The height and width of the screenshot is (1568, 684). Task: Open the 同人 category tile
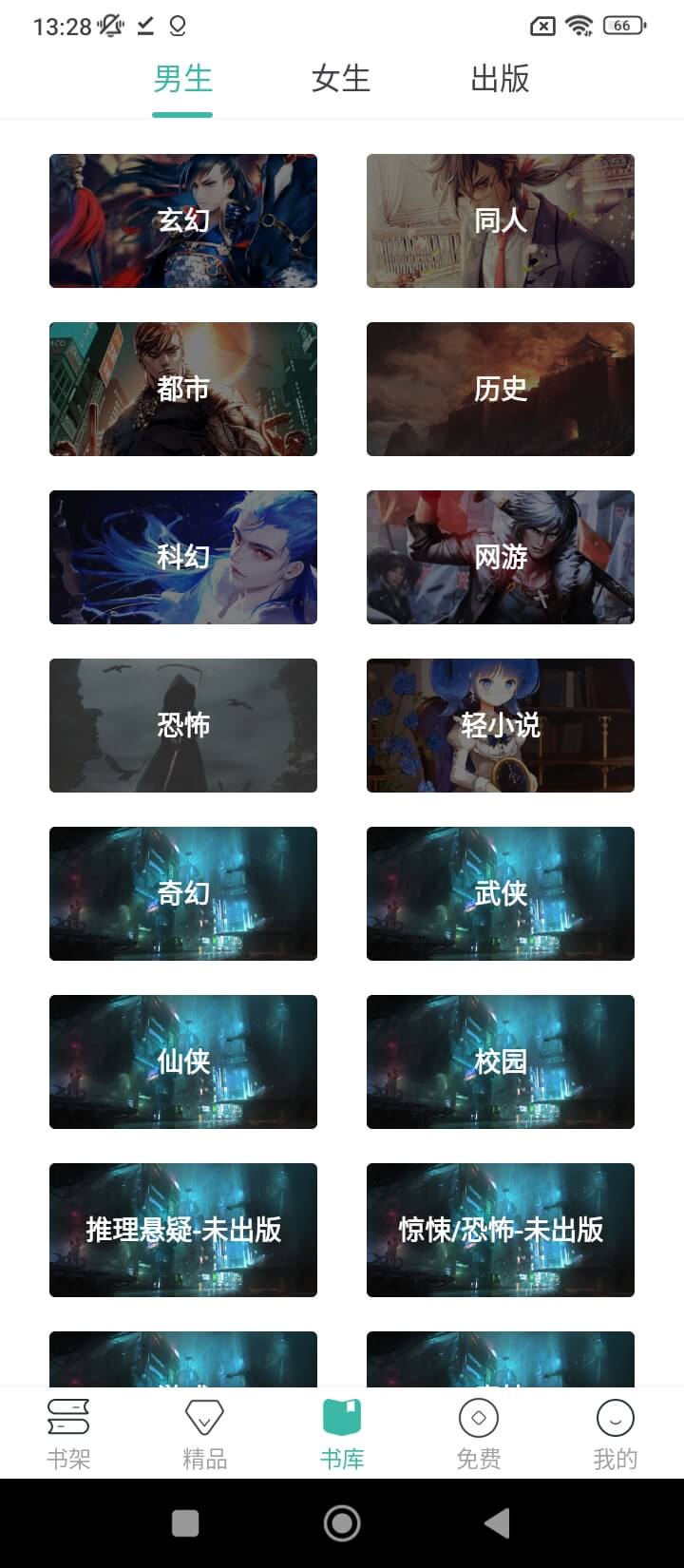(501, 220)
